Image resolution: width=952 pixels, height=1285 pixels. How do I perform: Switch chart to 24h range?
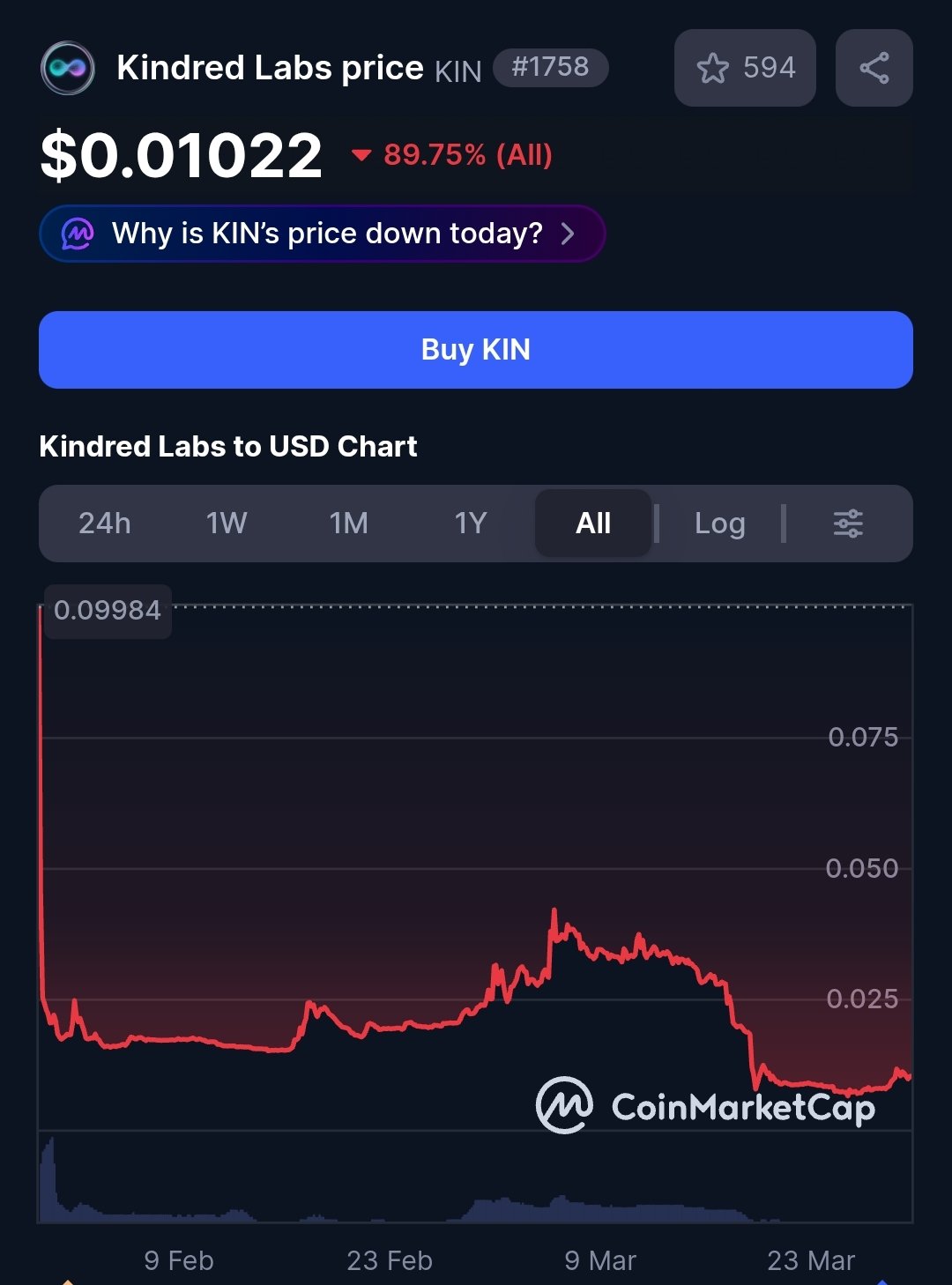[x=105, y=524]
